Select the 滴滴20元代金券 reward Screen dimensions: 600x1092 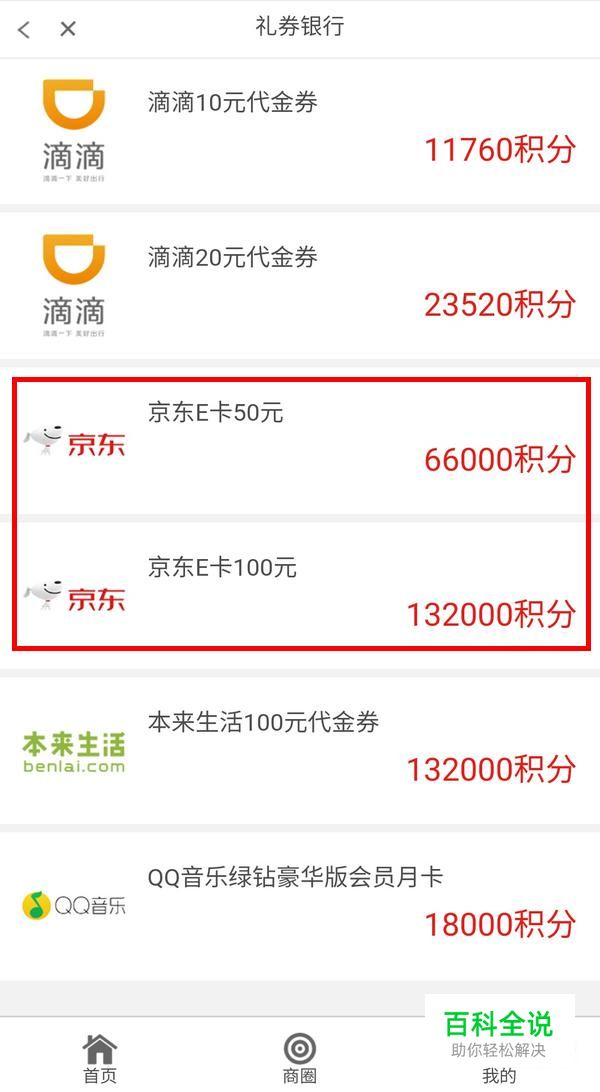[x=300, y=286]
